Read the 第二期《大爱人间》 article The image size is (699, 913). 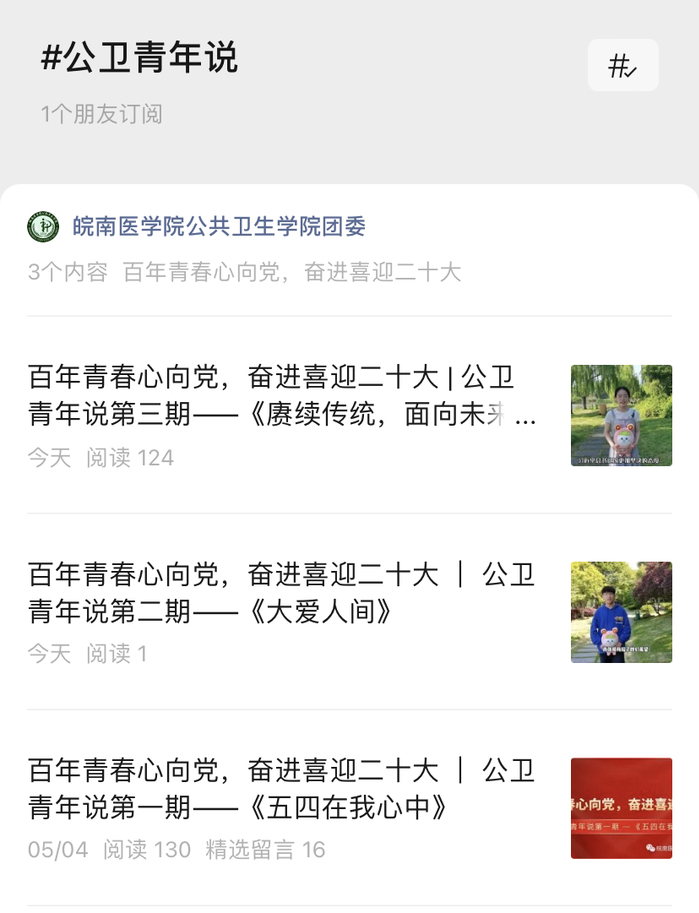[x=282, y=592]
